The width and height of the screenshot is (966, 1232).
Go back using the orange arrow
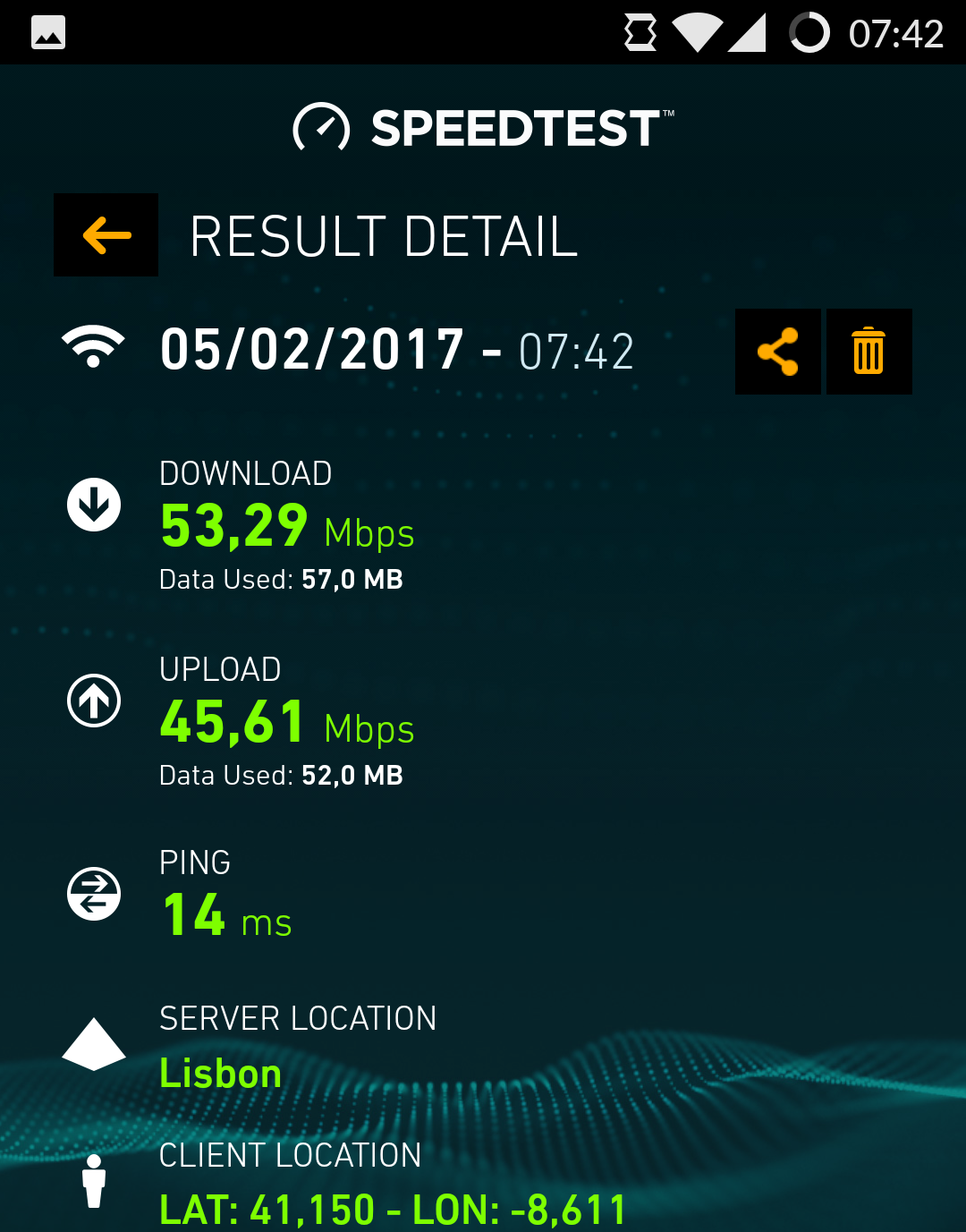106,235
